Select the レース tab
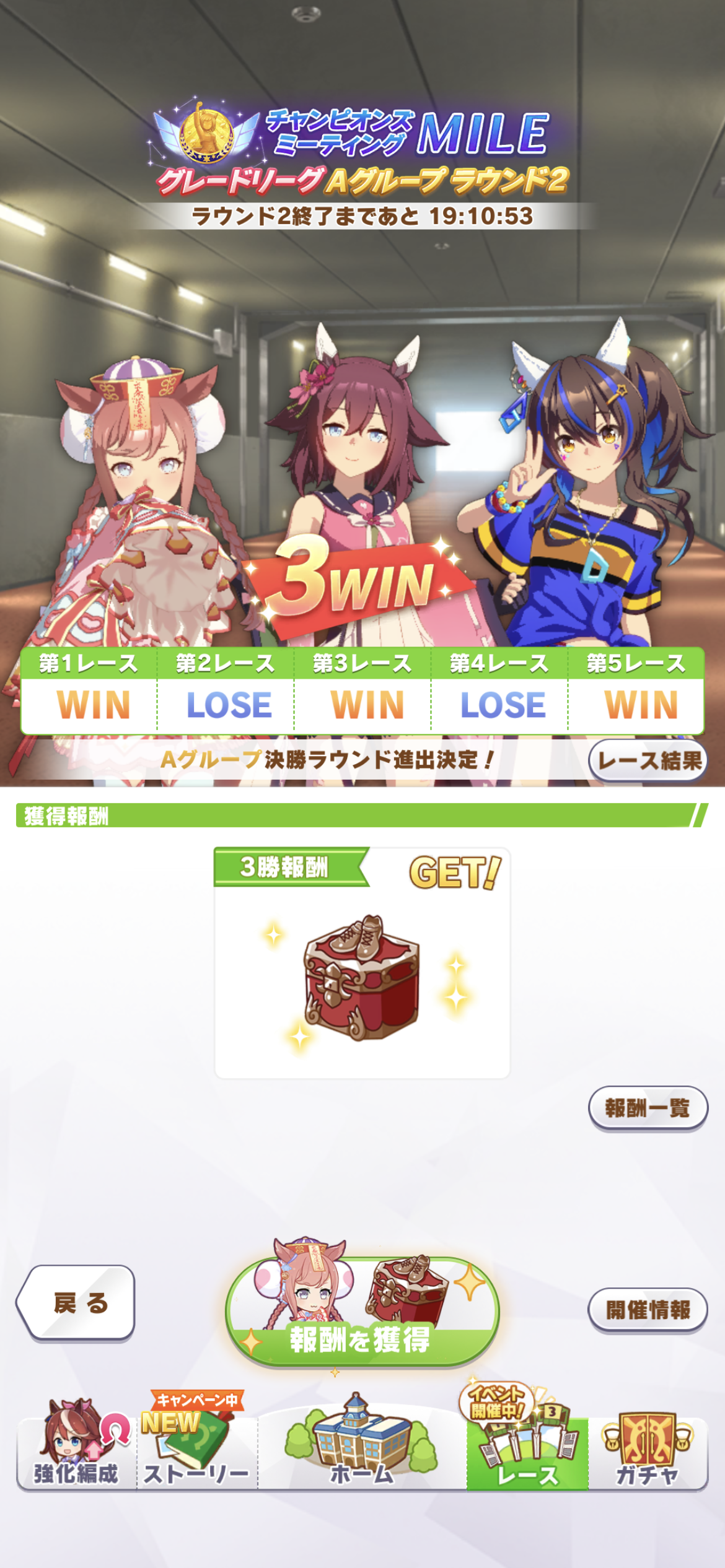 (527, 1452)
